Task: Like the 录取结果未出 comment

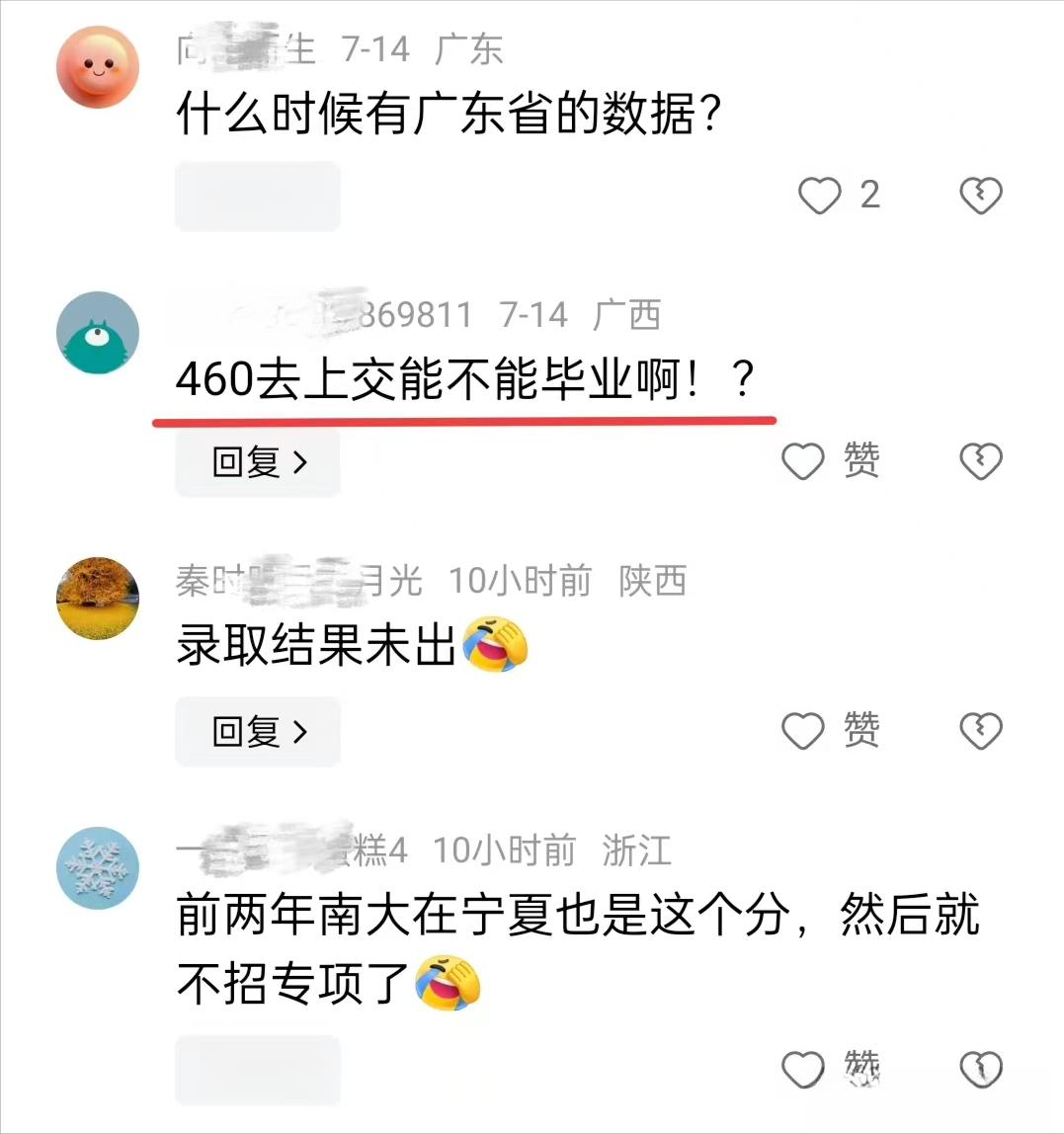Action: 803,731
